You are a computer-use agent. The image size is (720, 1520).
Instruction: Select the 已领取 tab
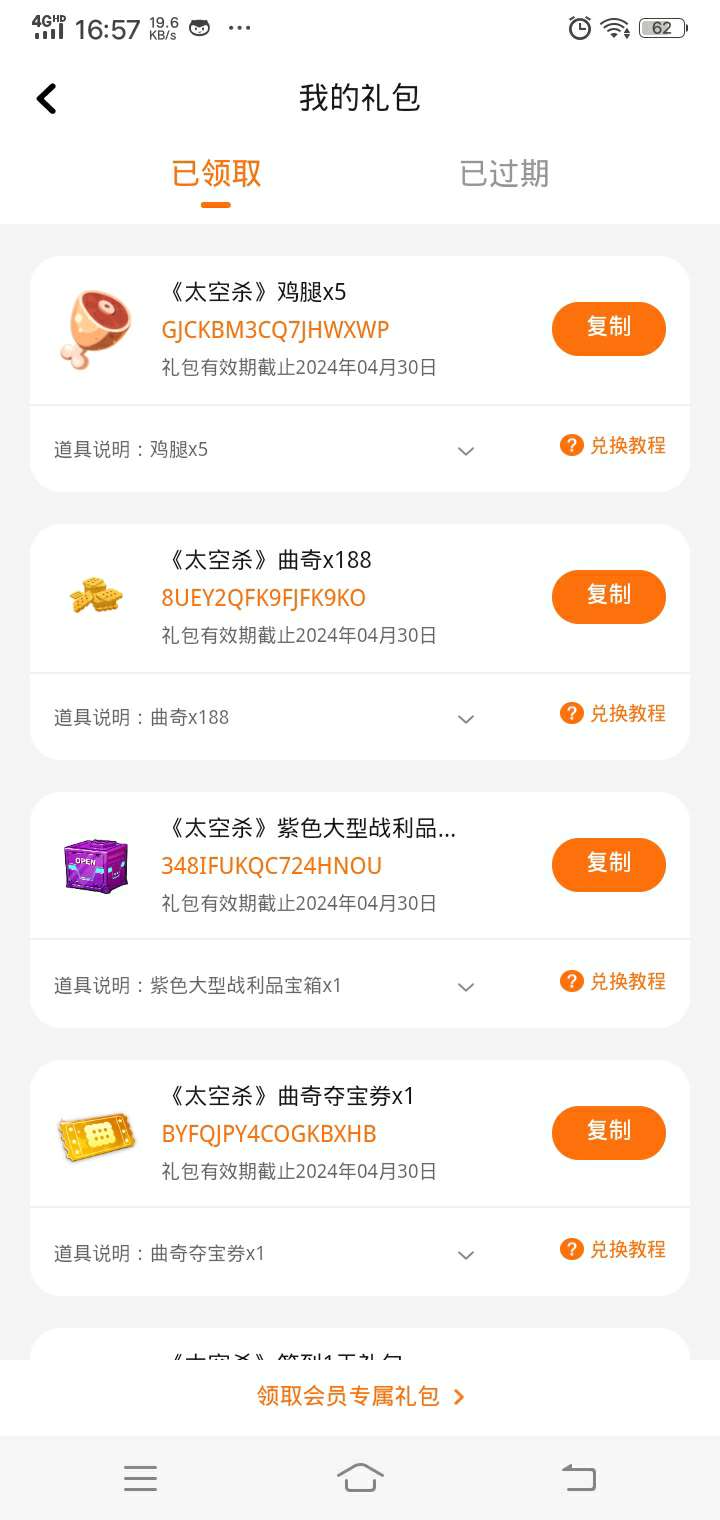click(216, 174)
